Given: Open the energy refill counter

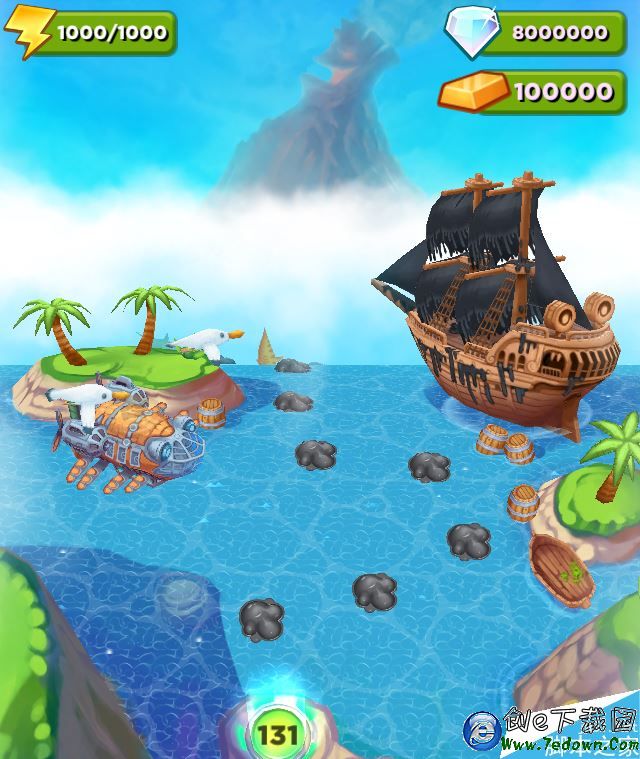Looking at the screenshot, I should click(x=91, y=32).
